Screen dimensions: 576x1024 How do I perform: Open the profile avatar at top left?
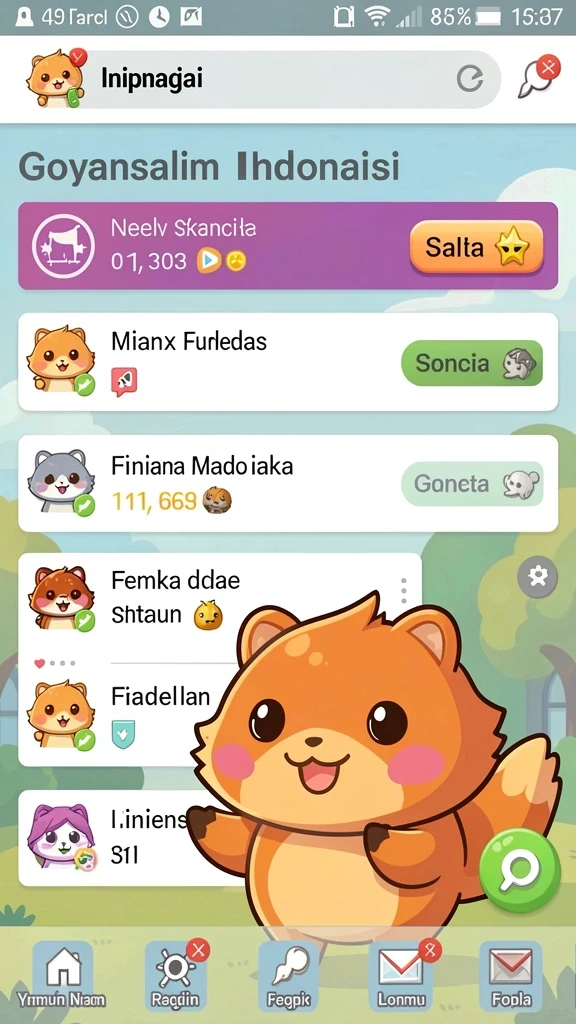55,78
